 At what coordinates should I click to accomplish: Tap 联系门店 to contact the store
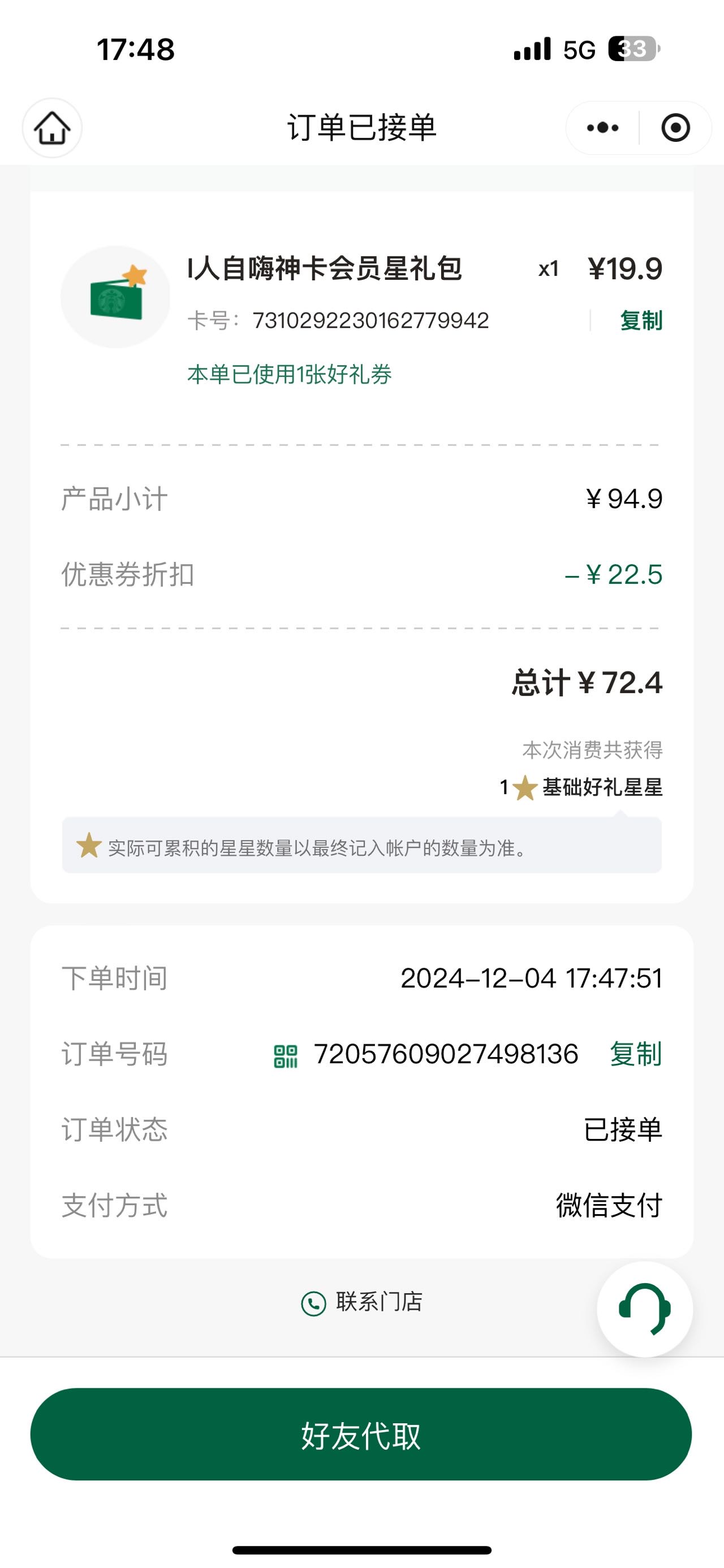(361, 1302)
